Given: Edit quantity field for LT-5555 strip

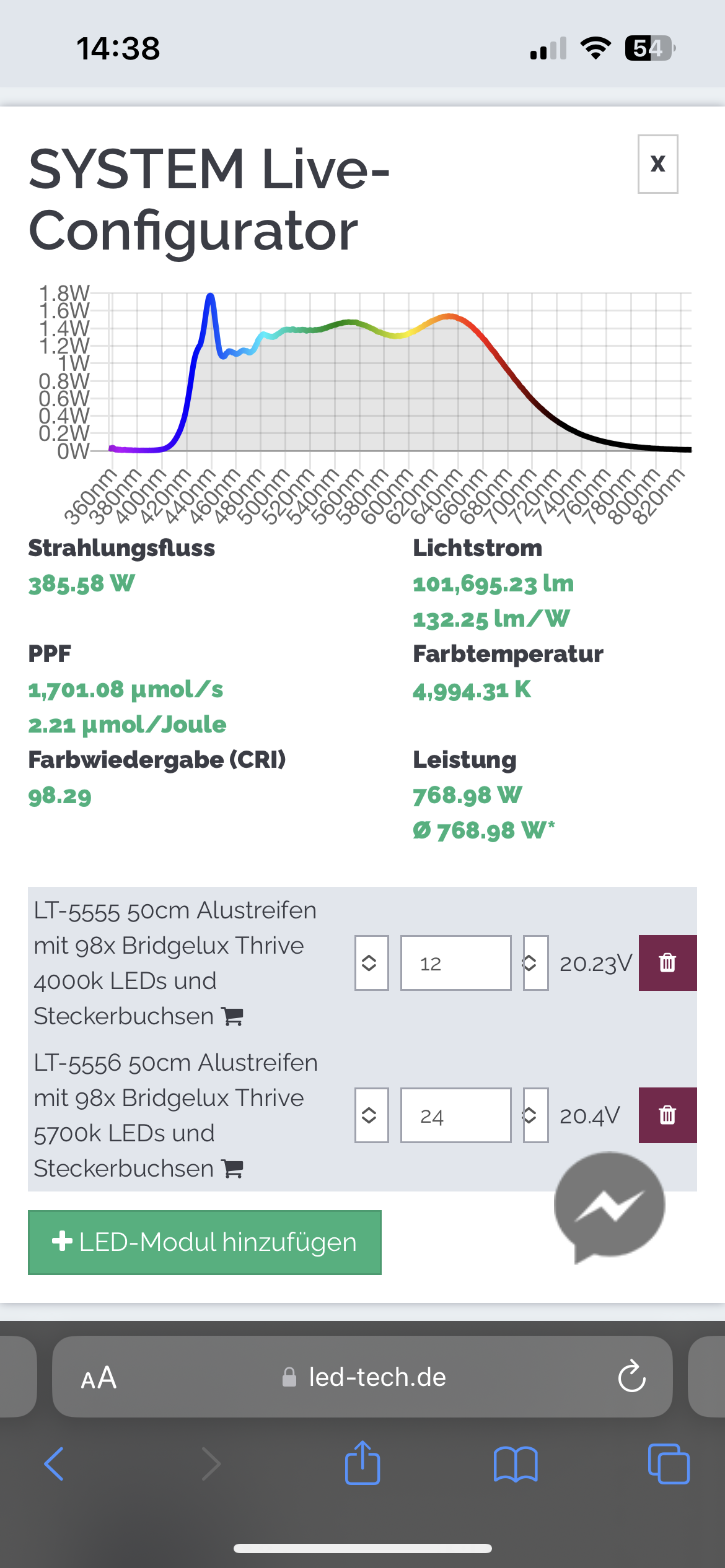Looking at the screenshot, I should click(x=455, y=963).
